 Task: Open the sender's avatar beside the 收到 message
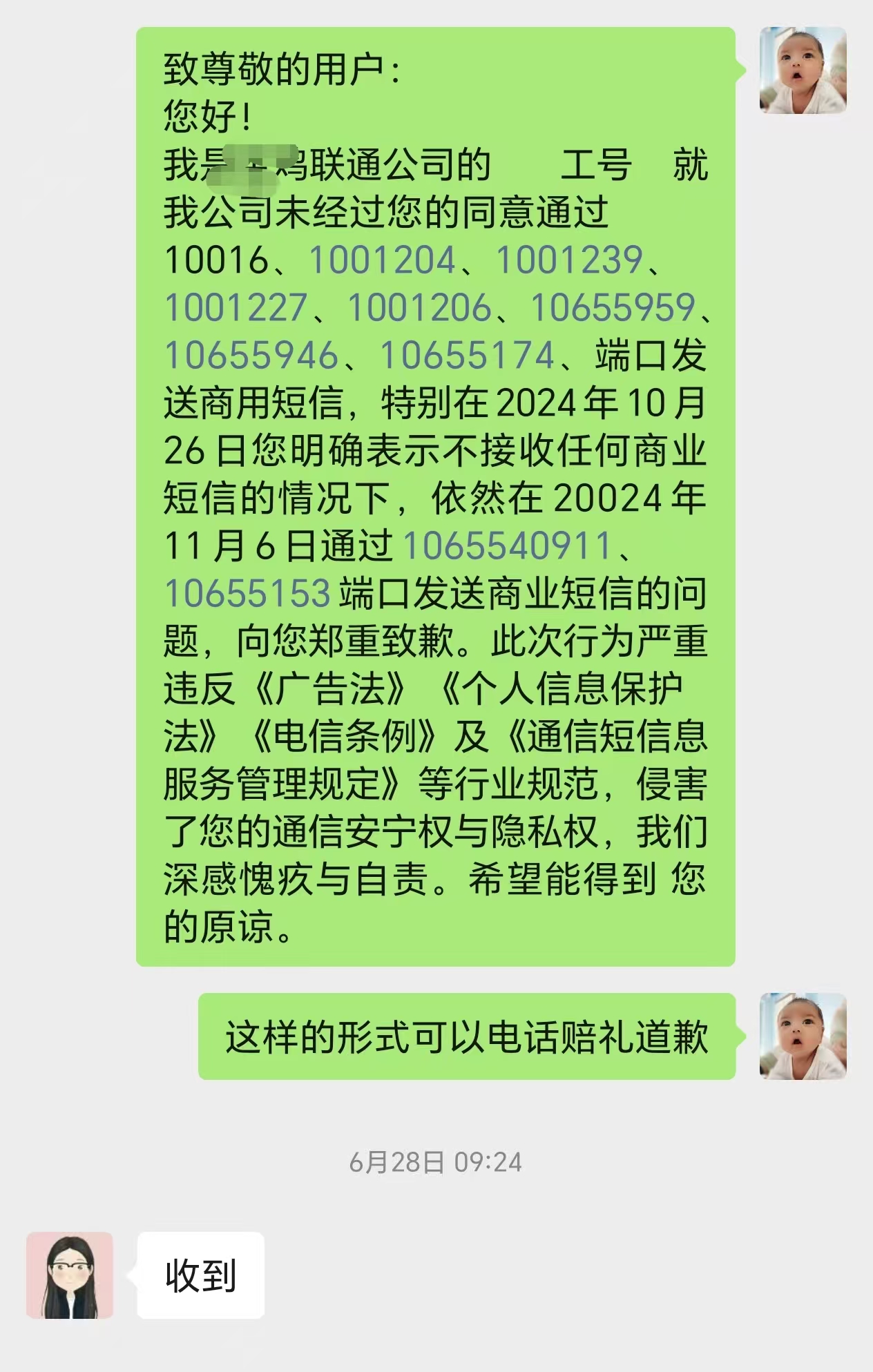(x=70, y=1275)
